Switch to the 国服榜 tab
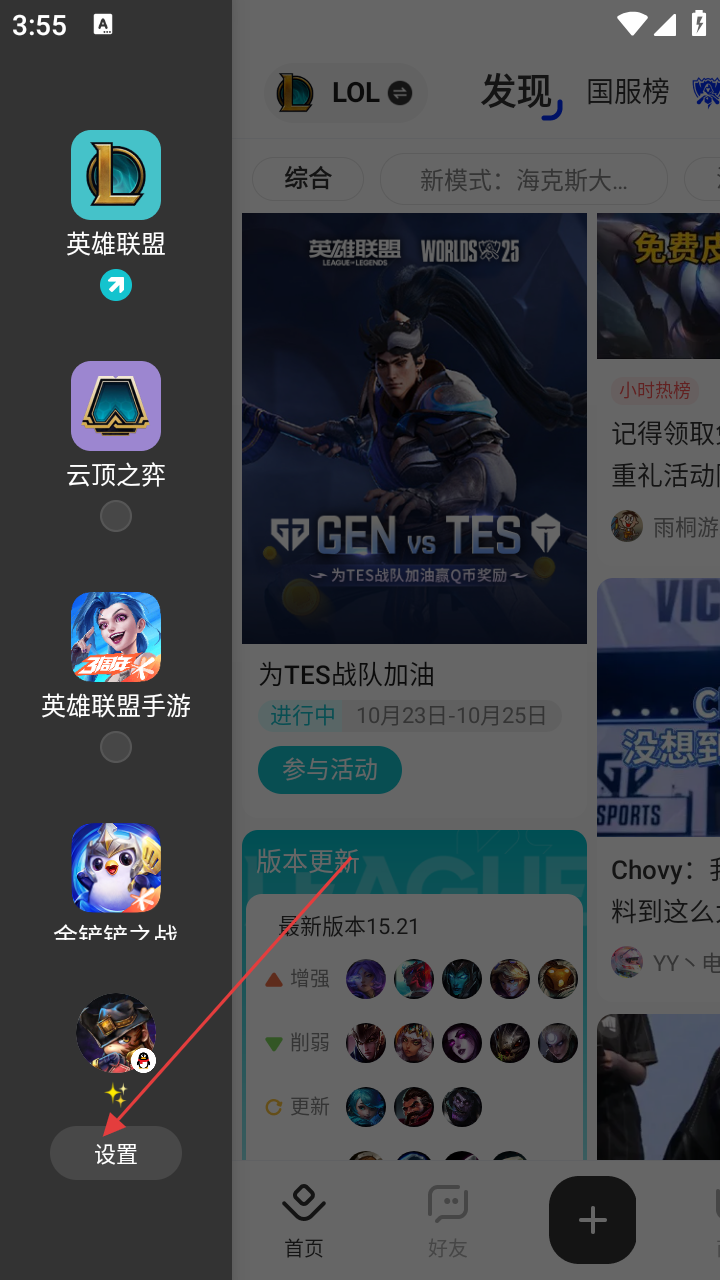Image resolution: width=720 pixels, height=1280 pixels. 628,92
